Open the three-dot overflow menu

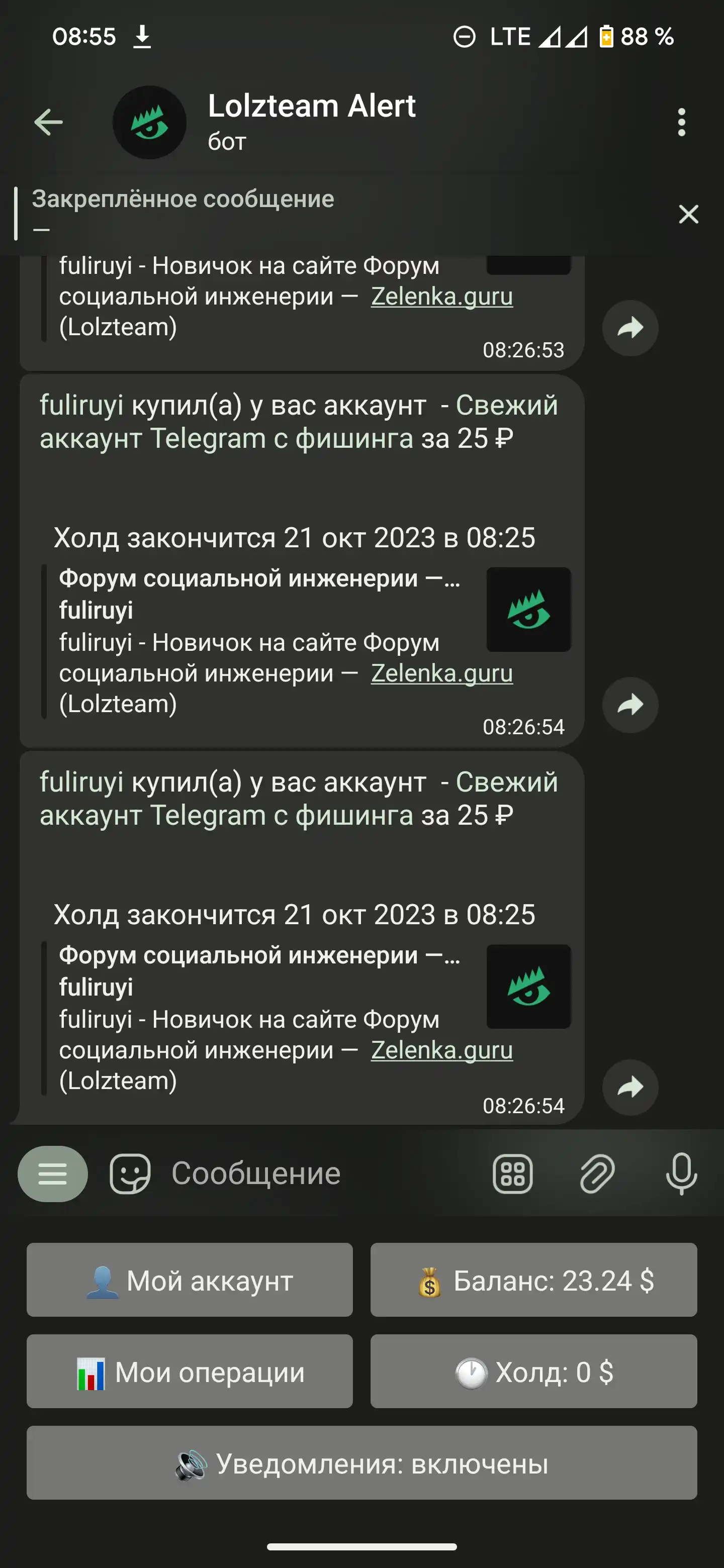pos(681,122)
